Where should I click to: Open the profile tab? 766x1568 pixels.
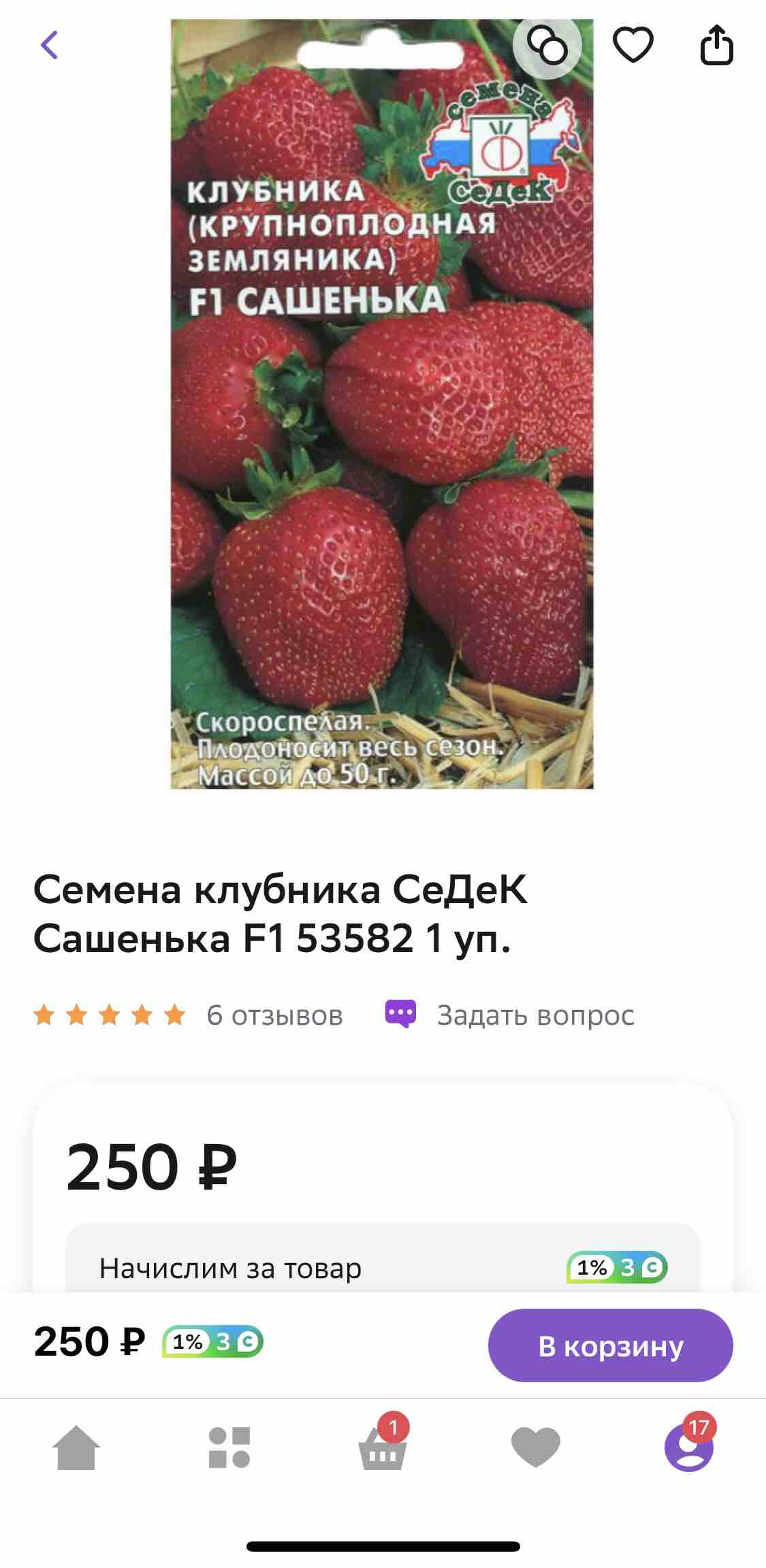tap(689, 1447)
